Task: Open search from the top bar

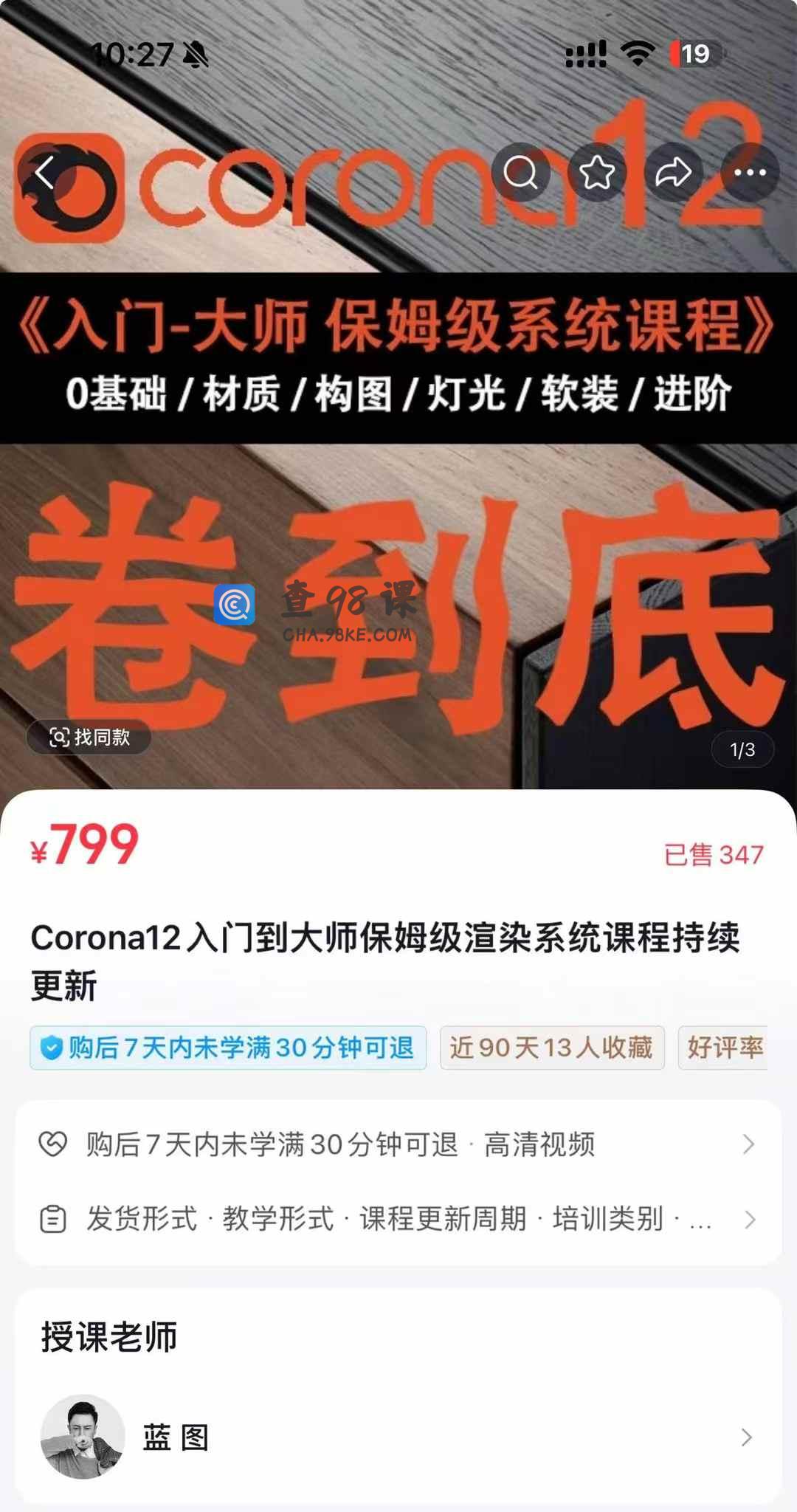Action: click(x=521, y=173)
